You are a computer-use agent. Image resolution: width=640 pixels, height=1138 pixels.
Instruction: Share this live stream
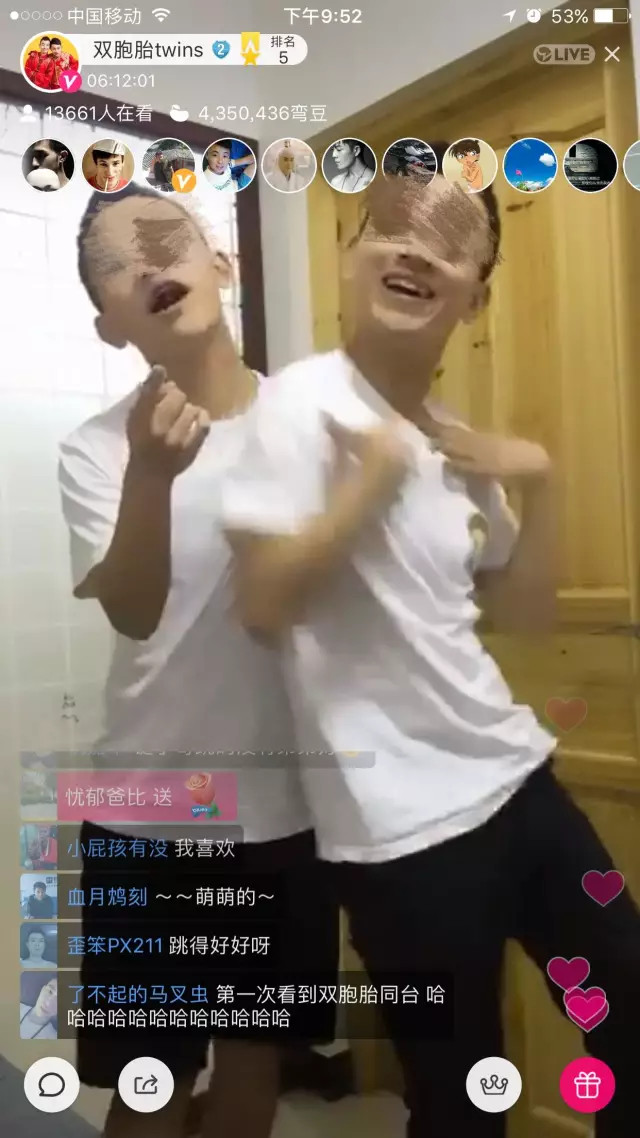click(145, 1084)
